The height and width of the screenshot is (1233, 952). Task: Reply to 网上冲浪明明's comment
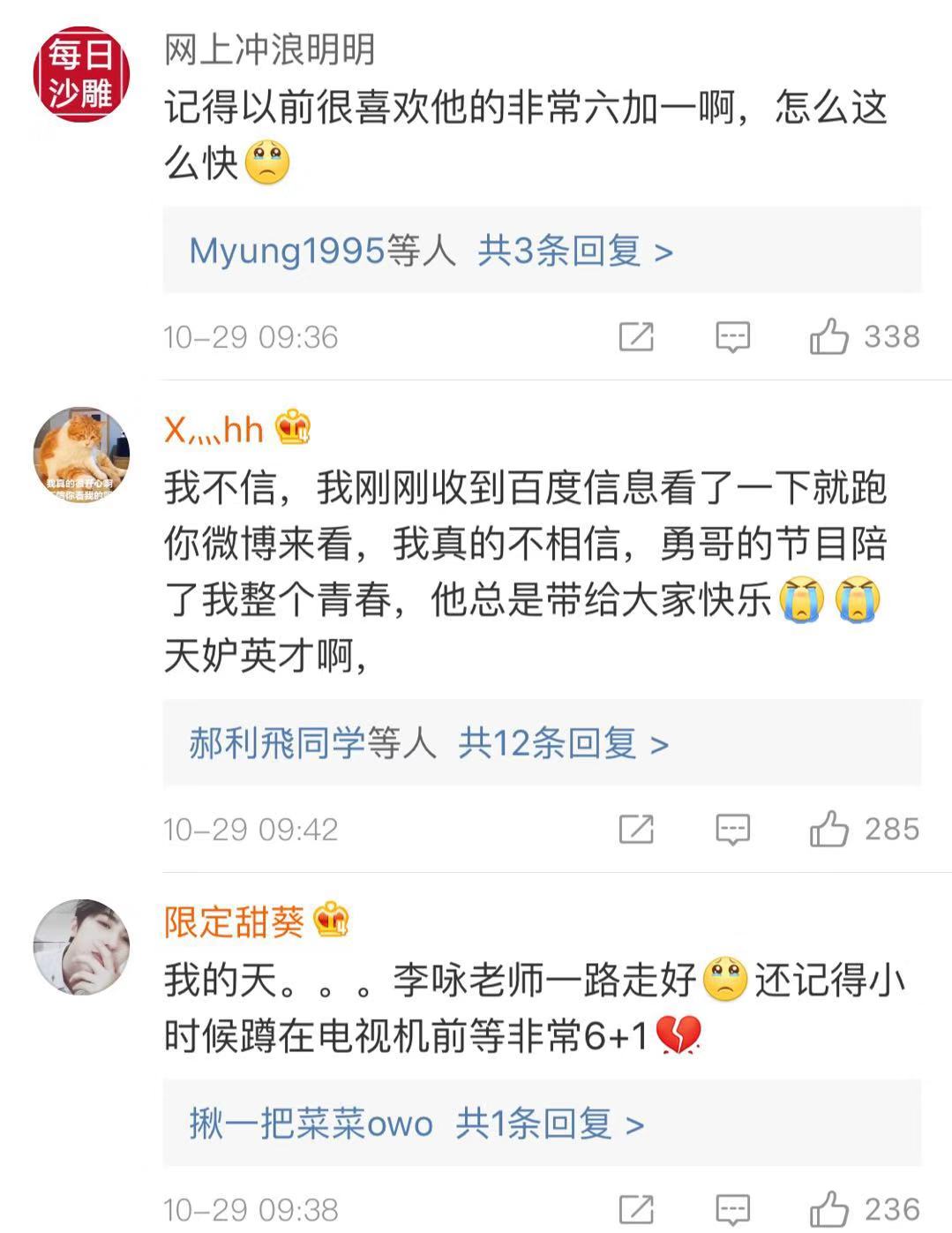pos(732,337)
